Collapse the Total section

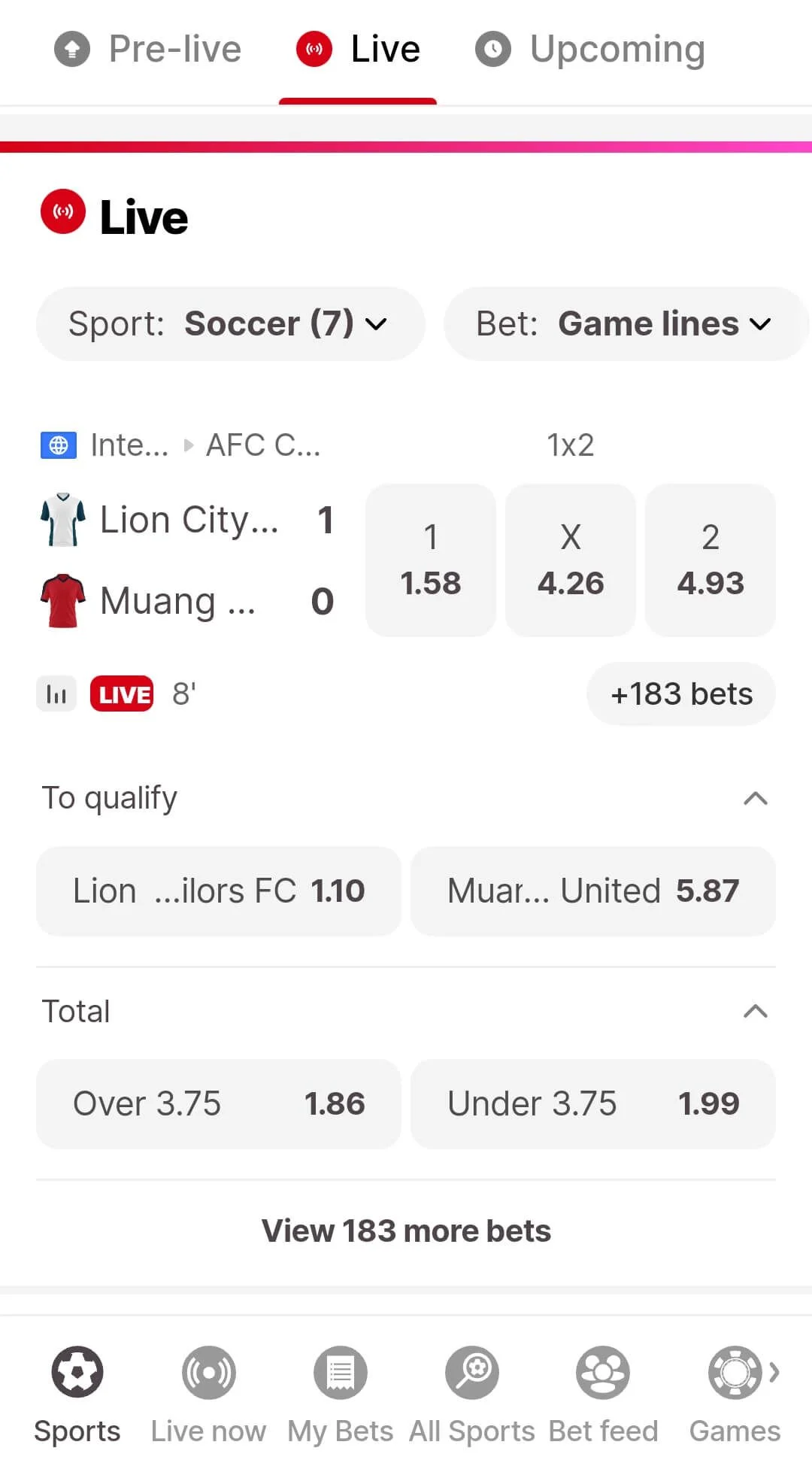755,1011
